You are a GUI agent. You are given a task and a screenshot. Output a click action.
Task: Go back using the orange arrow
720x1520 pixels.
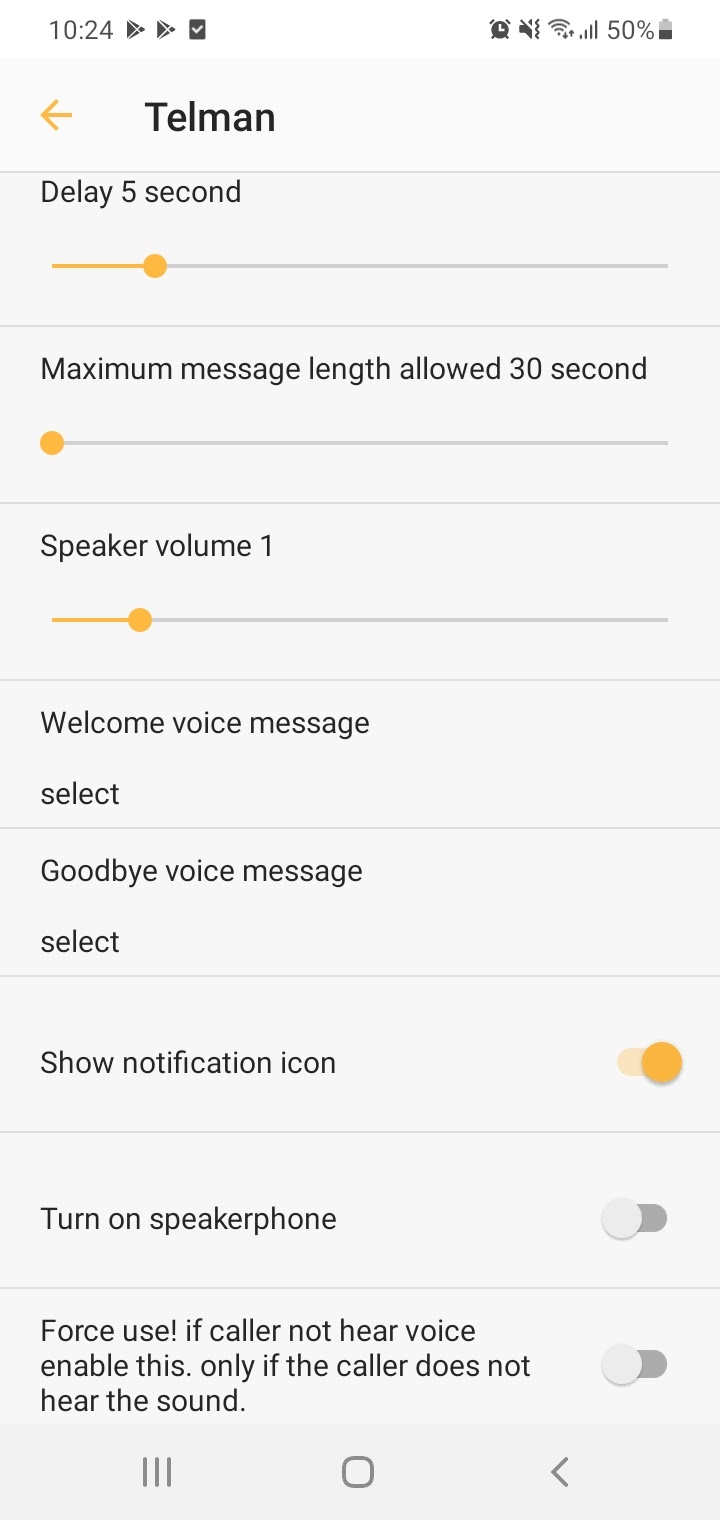tap(56, 116)
